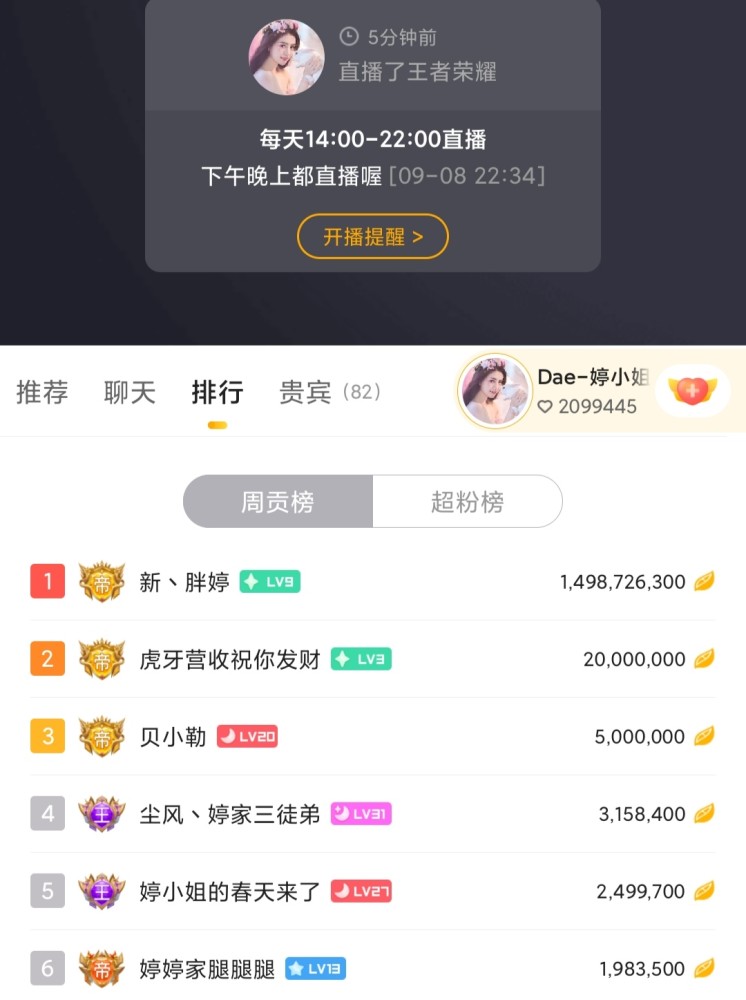
Task: View profile of 虎牙营收祝你发财
Action: tap(230, 660)
